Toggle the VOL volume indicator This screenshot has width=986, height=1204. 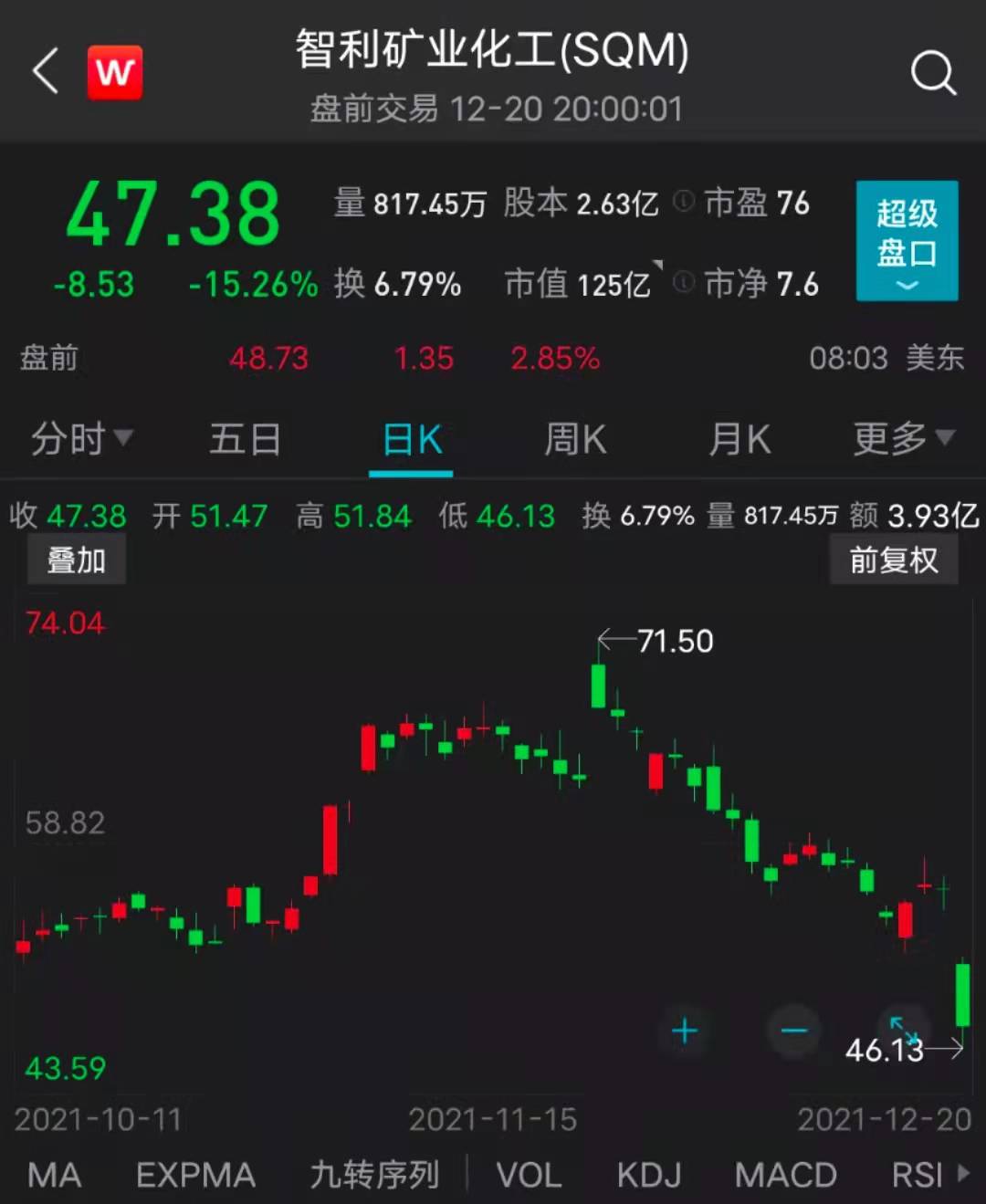pyautogui.click(x=529, y=1175)
